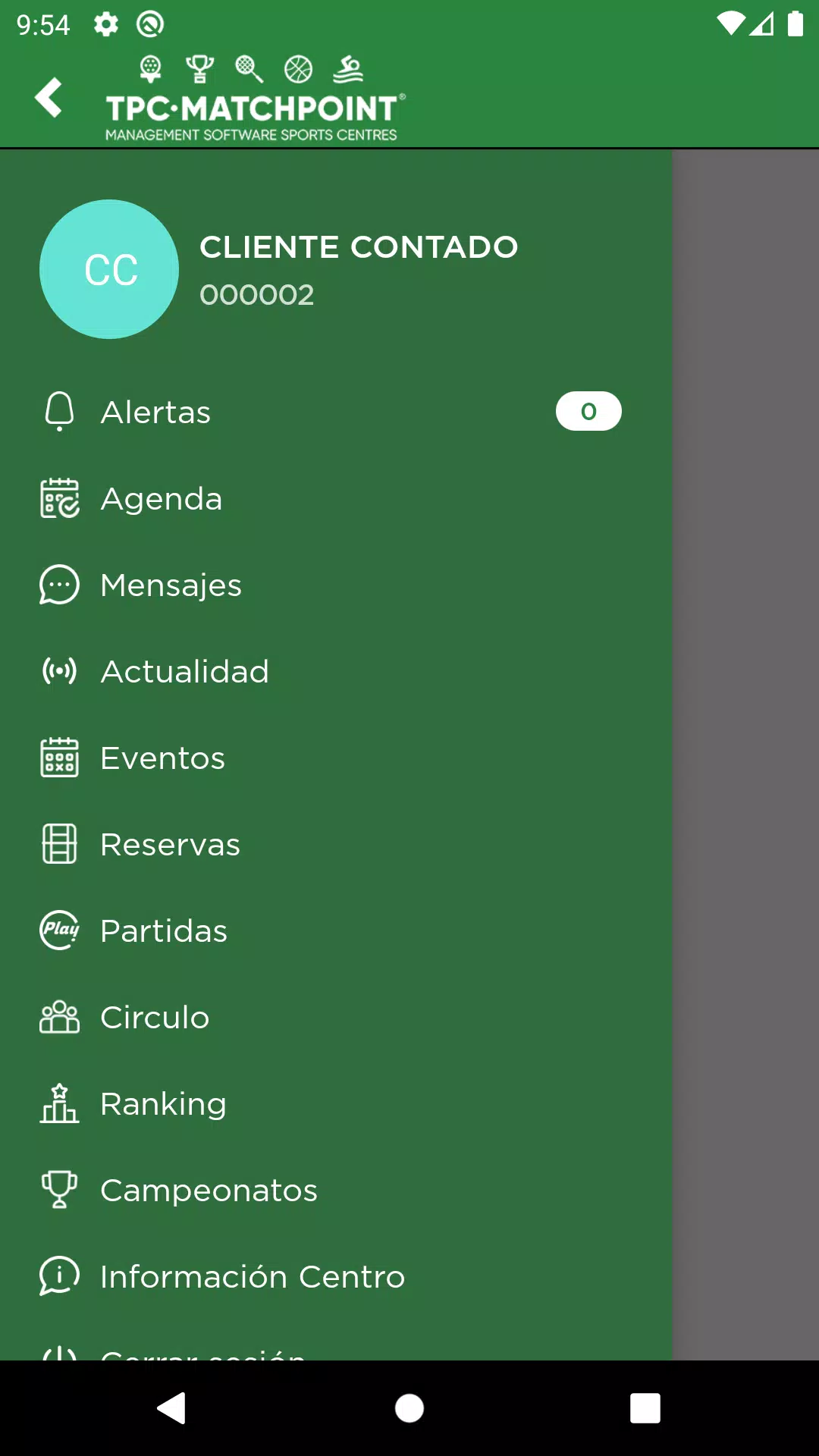View the Ranking page
The height and width of the screenshot is (1456, 819).
click(x=163, y=1104)
